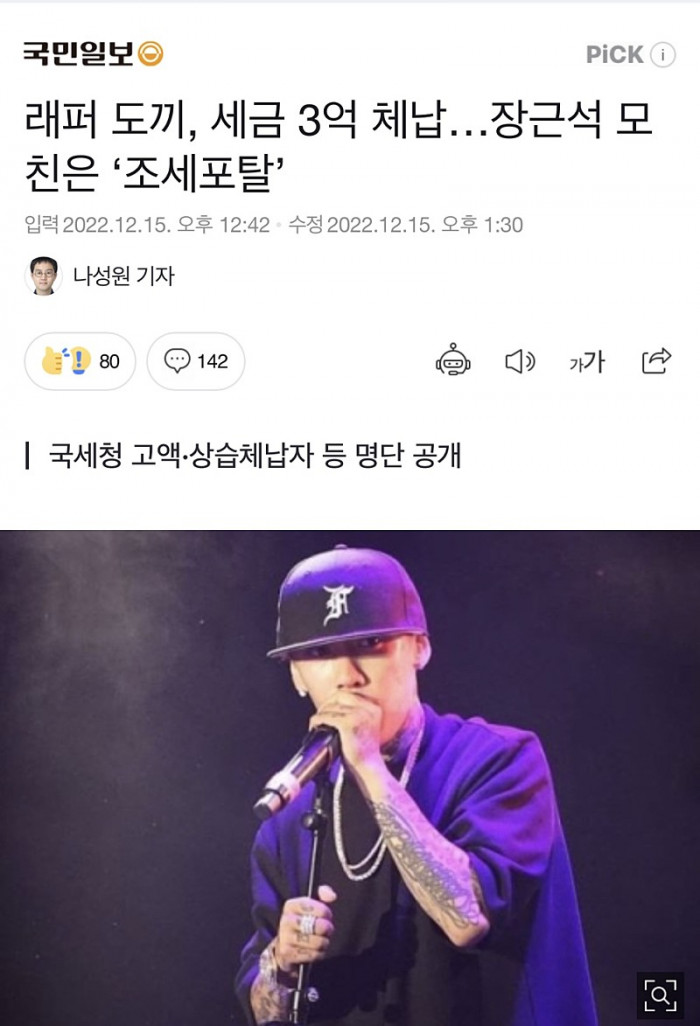Change font size with the 가가 icon

click(587, 361)
